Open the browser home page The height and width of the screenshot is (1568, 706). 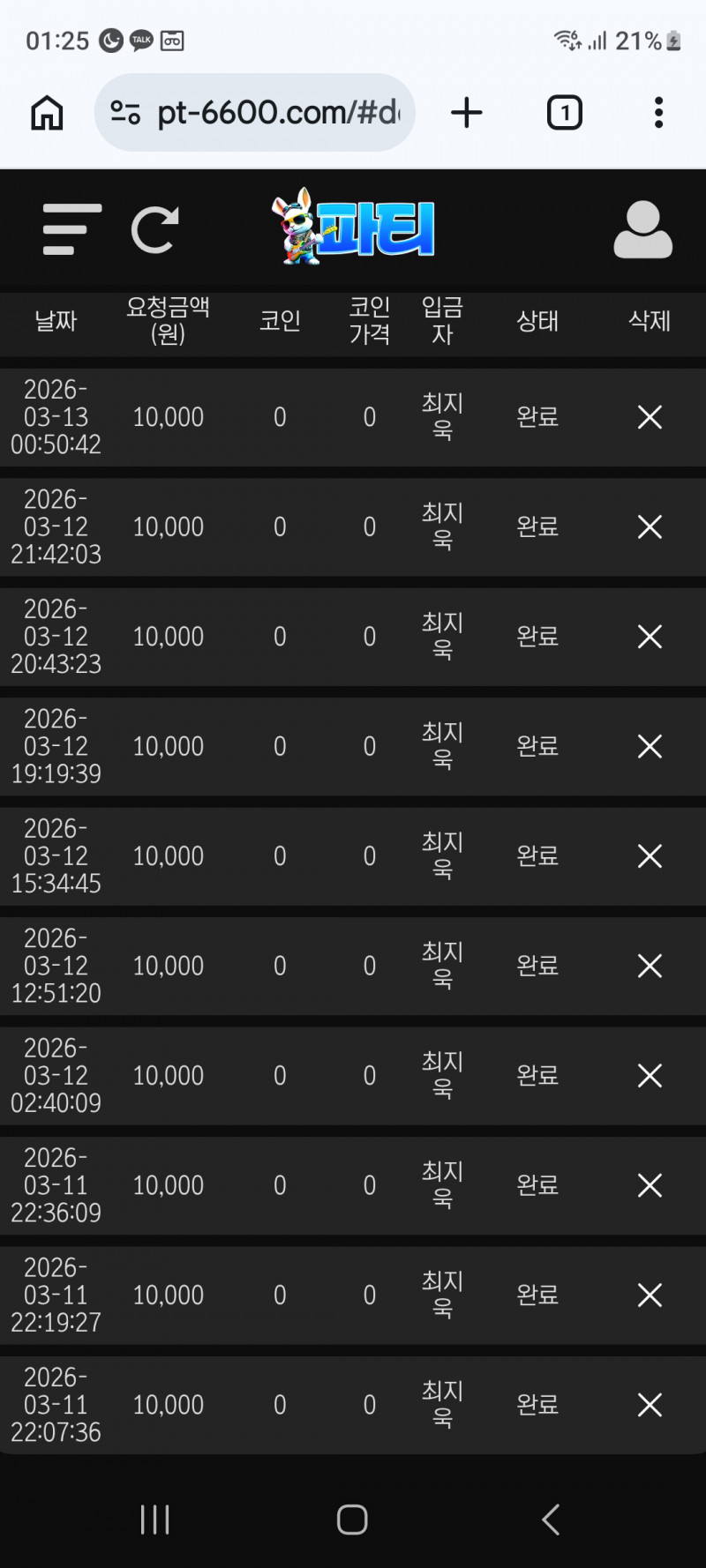[x=47, y=113]
